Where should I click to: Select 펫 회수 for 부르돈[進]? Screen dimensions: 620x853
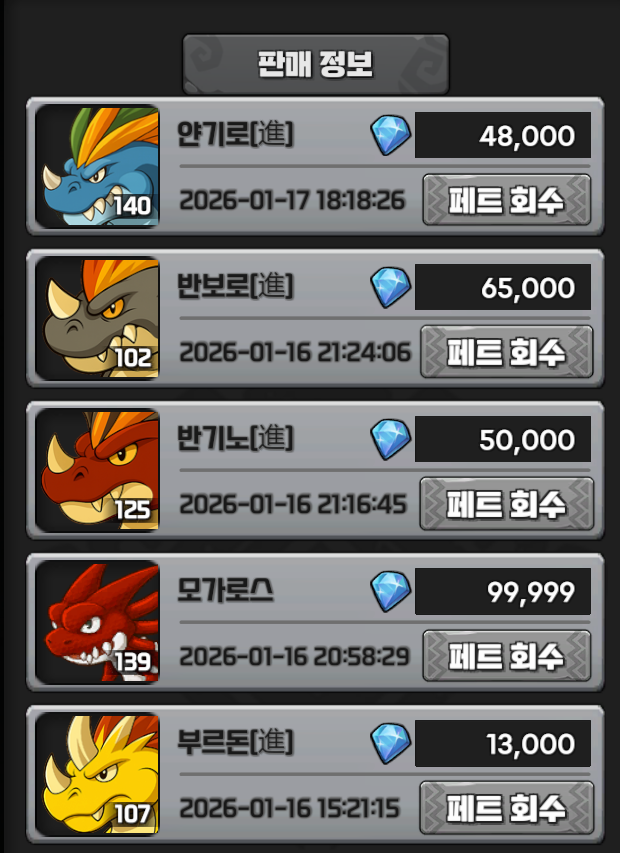pos(507,808)
